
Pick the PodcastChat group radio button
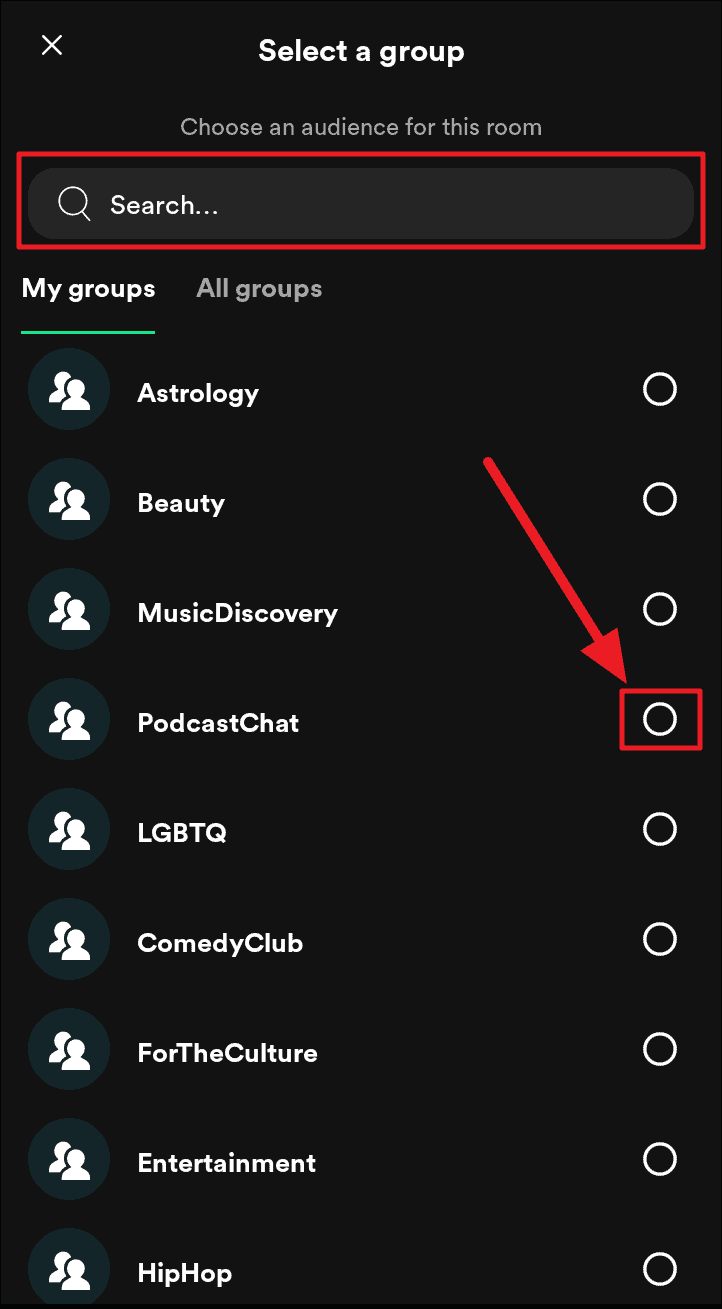coord(659,719)
